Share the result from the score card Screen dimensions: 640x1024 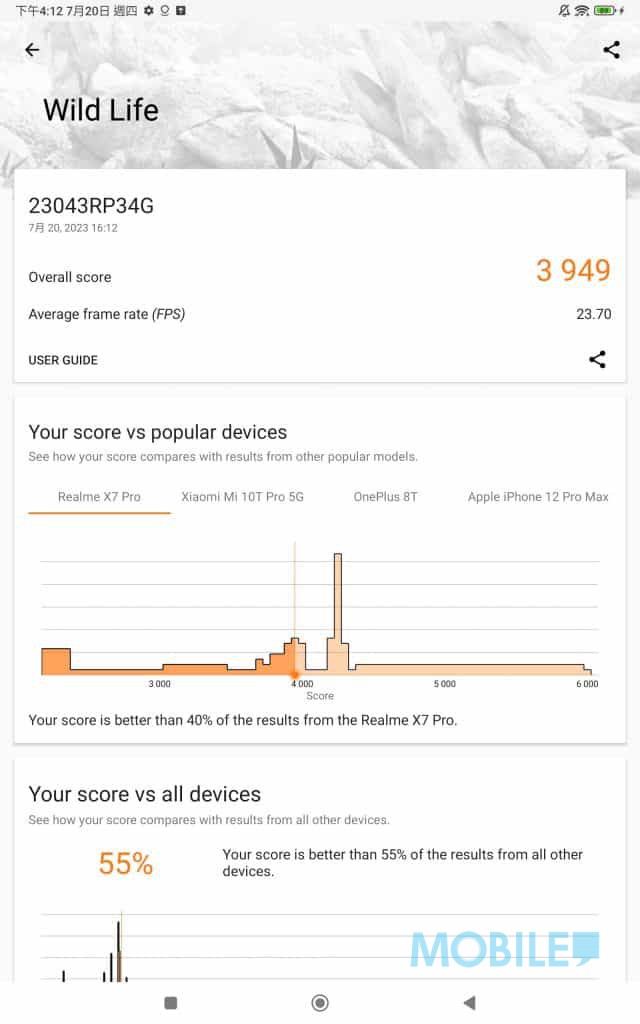click(597, 360)
